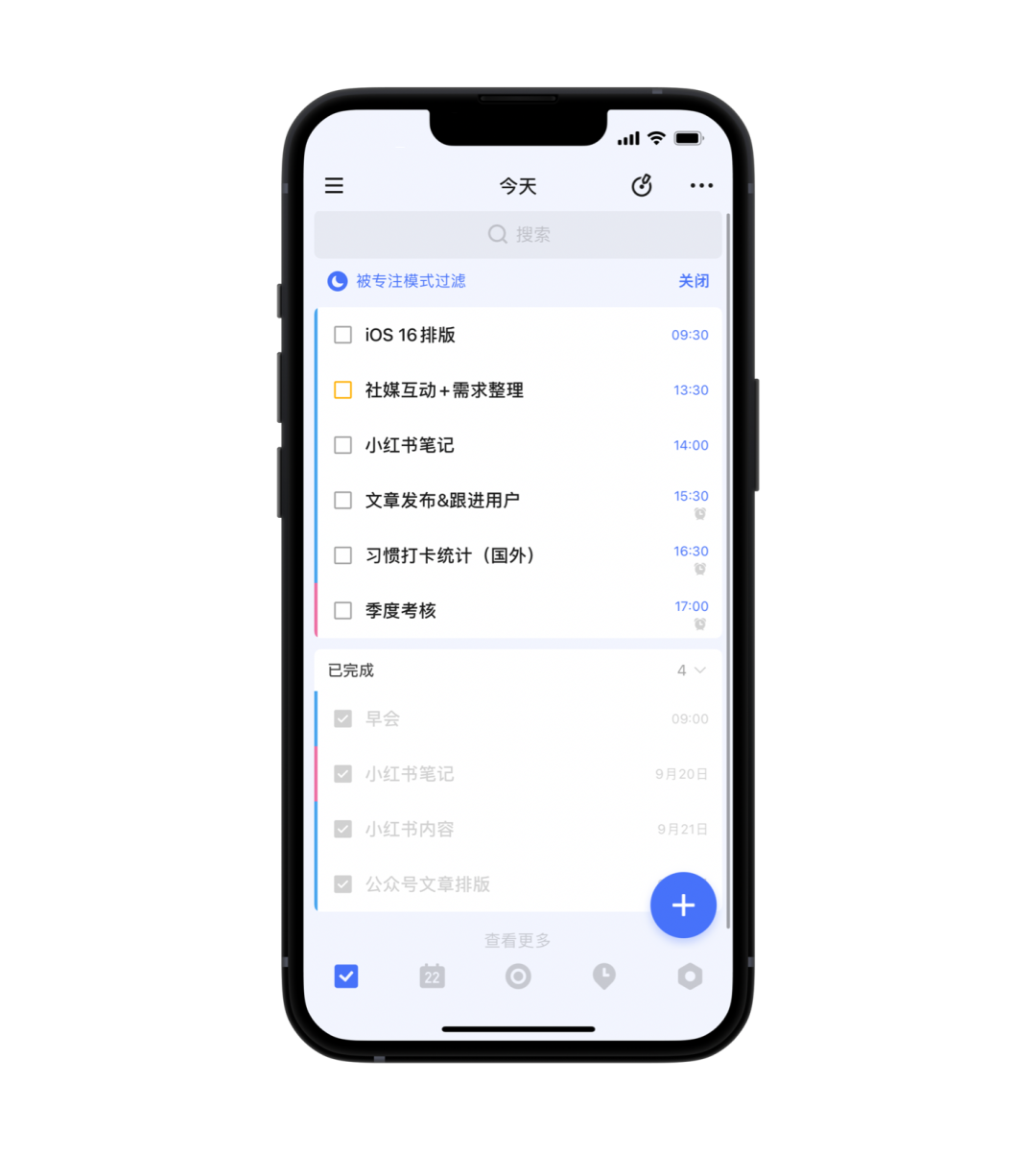This screenshot has height=1152, width=1036.
Task: Switch to the habit clock tab
Action: (603, 976)
